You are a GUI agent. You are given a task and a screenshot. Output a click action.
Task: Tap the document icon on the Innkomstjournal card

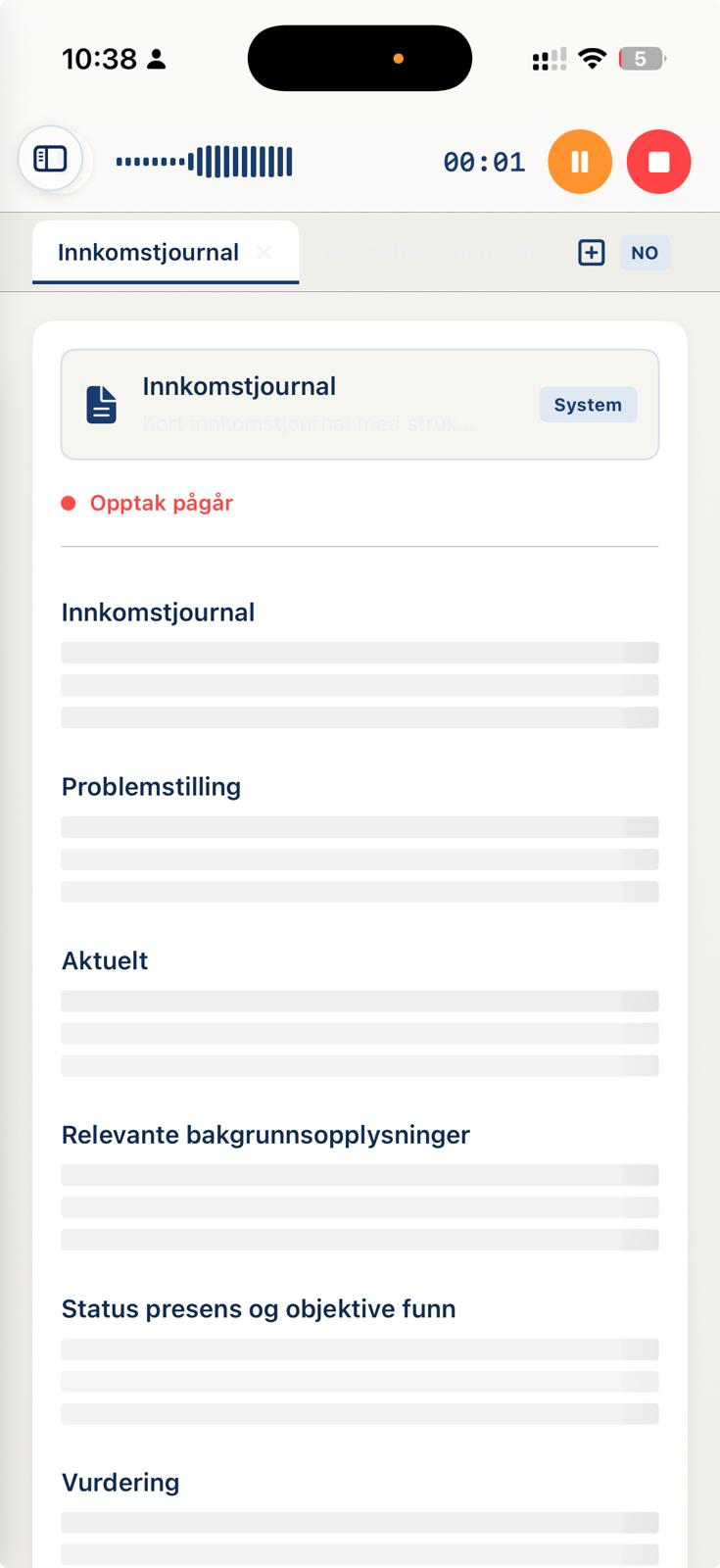point(101,403)
